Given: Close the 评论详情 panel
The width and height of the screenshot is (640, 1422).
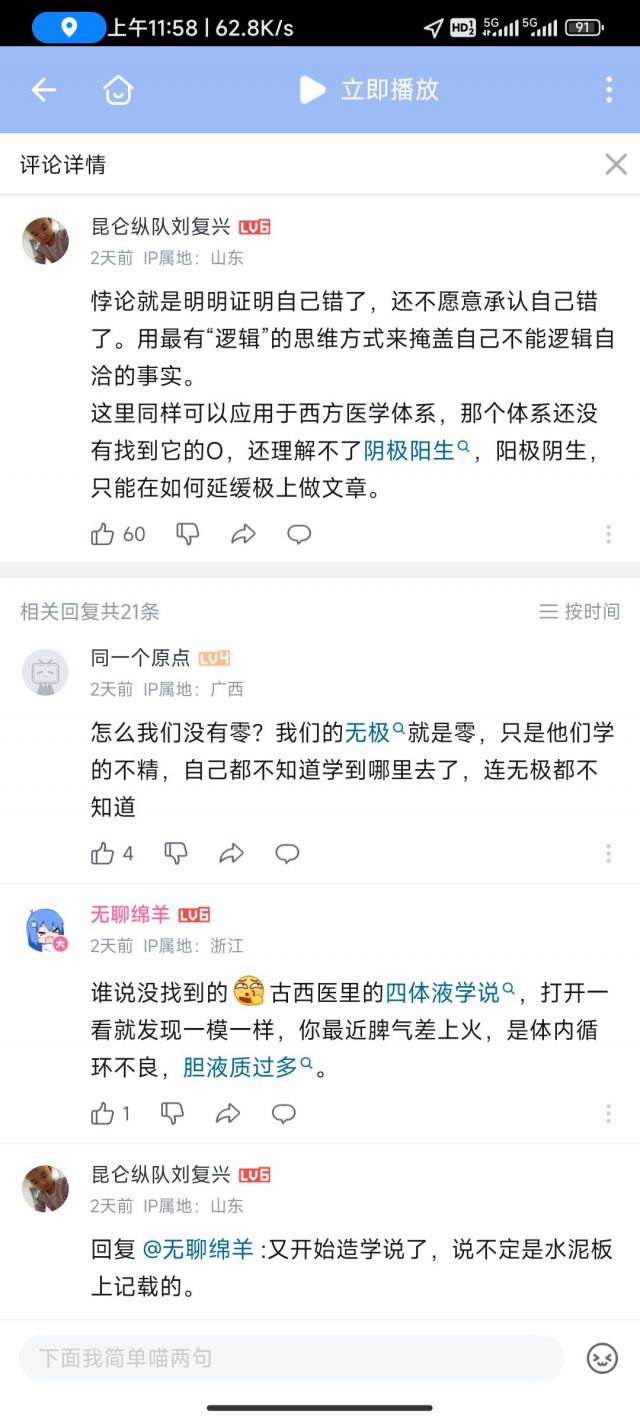Looking at the screenshot, I should pyautogui.click(x=616, y=165).
